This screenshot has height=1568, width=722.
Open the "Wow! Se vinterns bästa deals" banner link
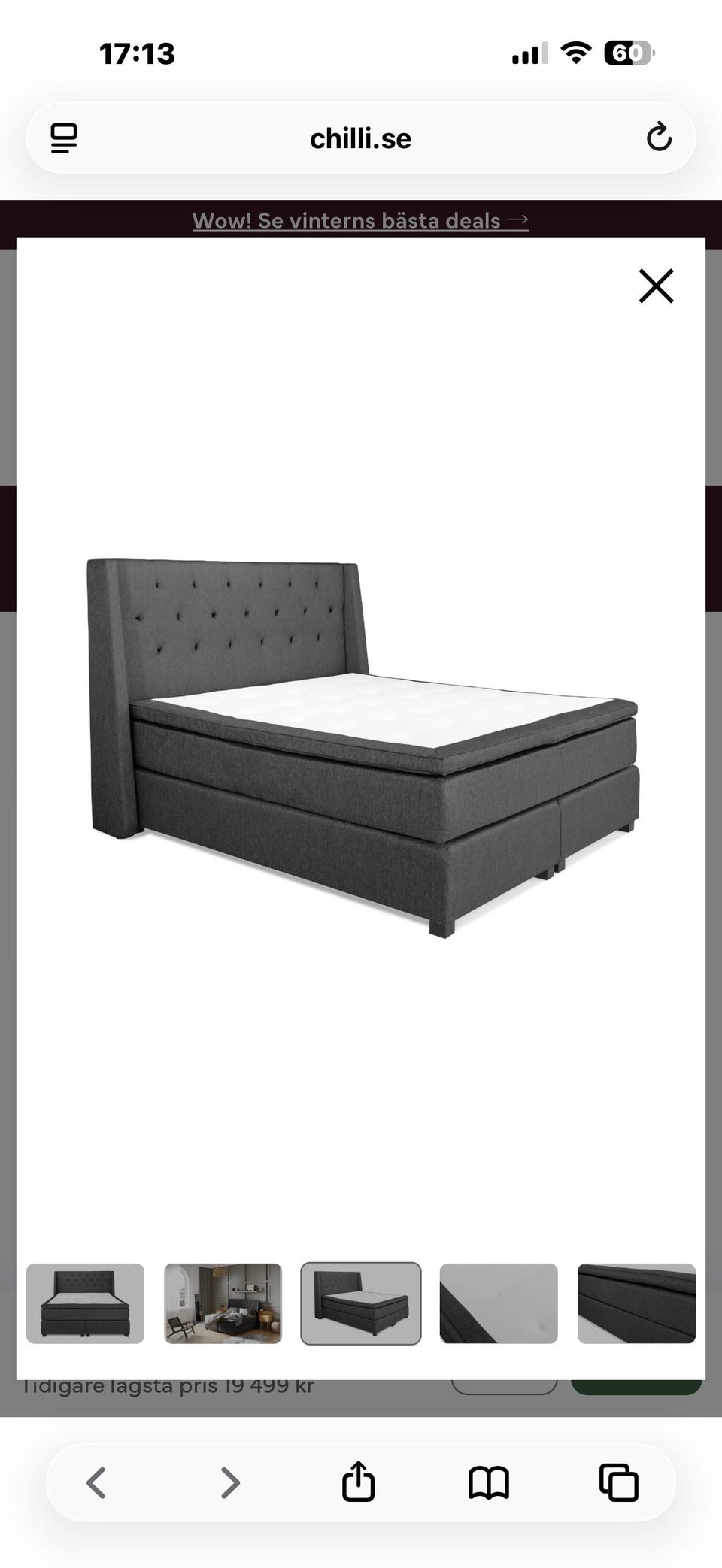361,220
